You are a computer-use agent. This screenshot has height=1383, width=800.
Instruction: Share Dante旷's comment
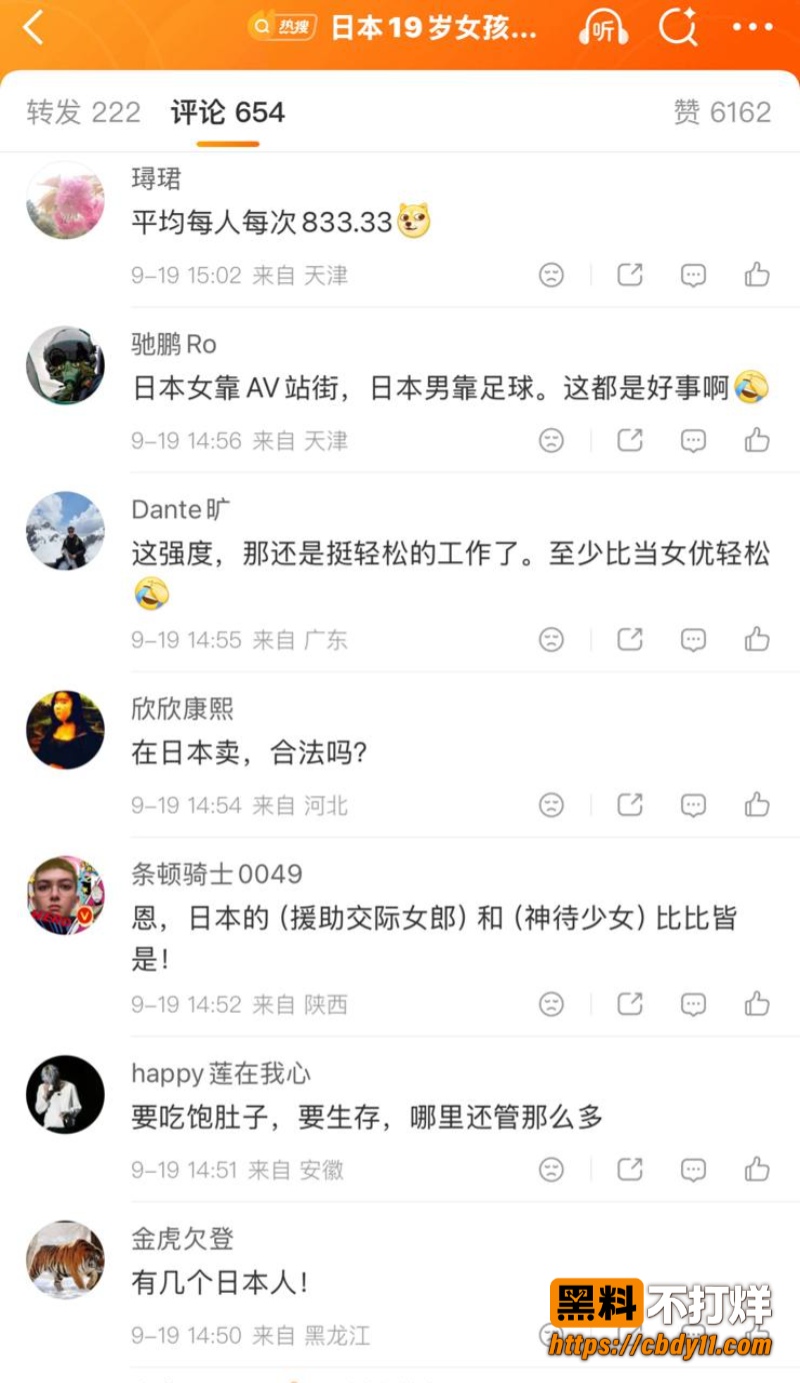pyautogui.click(x=629, y=639)
